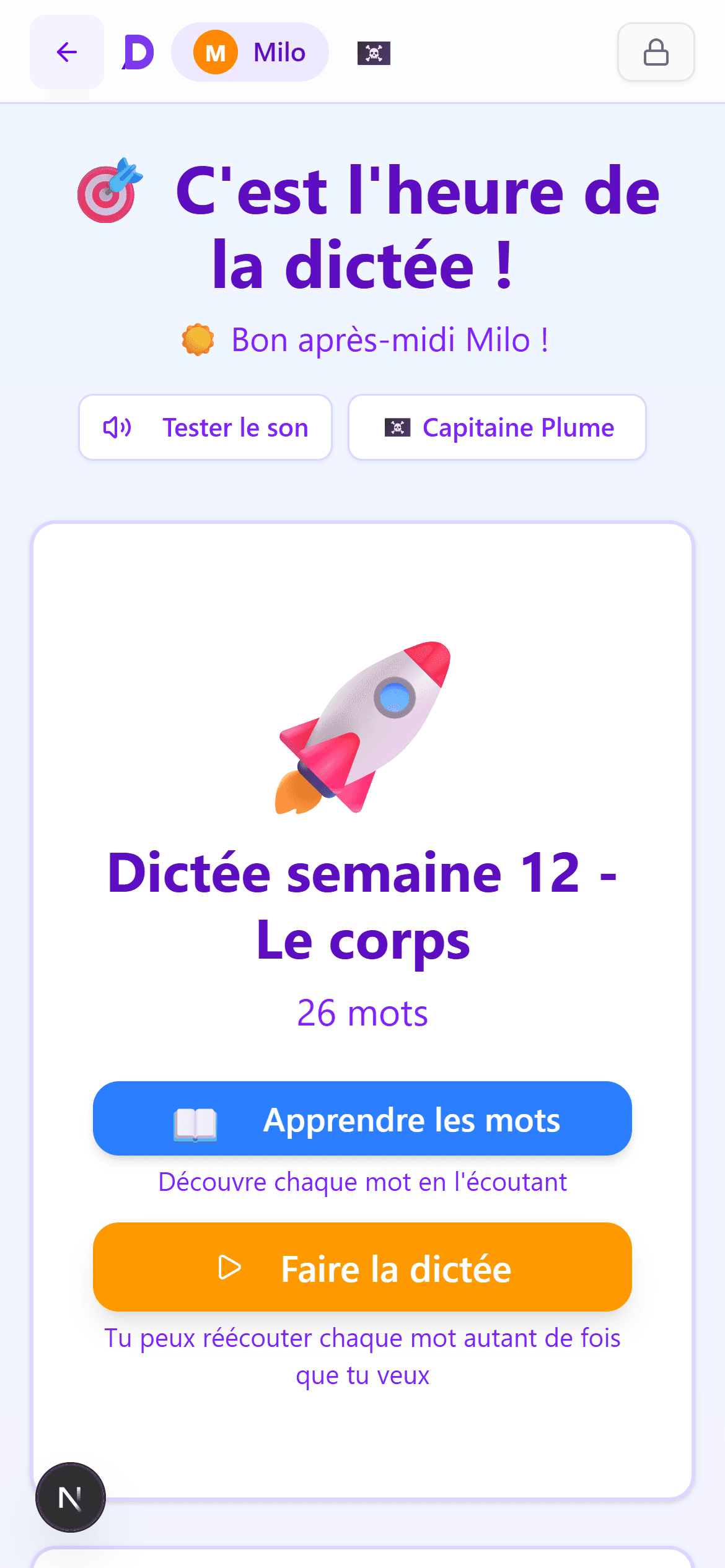This screenshot has width=725, height=1568.
Task: Click the speaker icon on Tester le son
Action: pyautogui.click(x=118, y=427)
